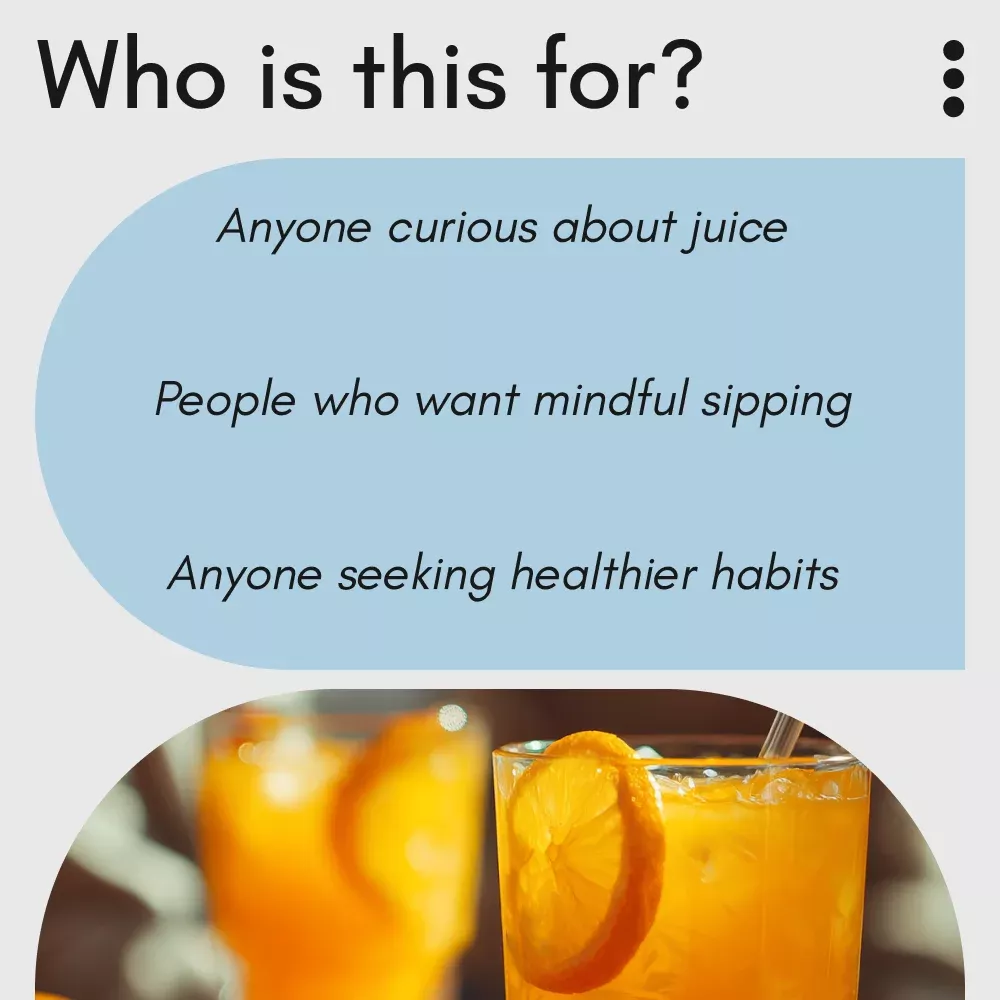
Task: Open the three-dot overflow menu
Action: [x=953, y=78]
